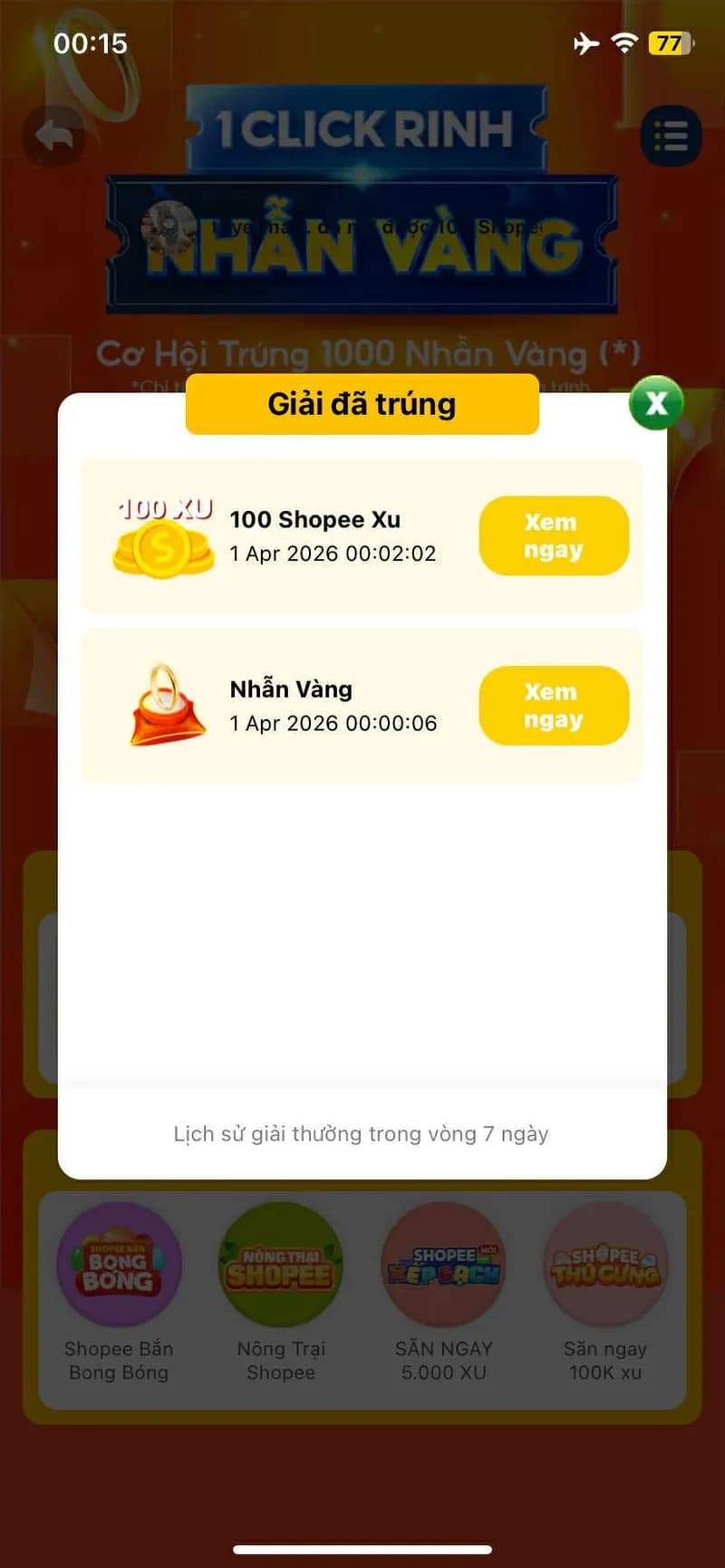
Task: Tap Xem ngay for 100 Shopee Xu
Action: point(553,535)
